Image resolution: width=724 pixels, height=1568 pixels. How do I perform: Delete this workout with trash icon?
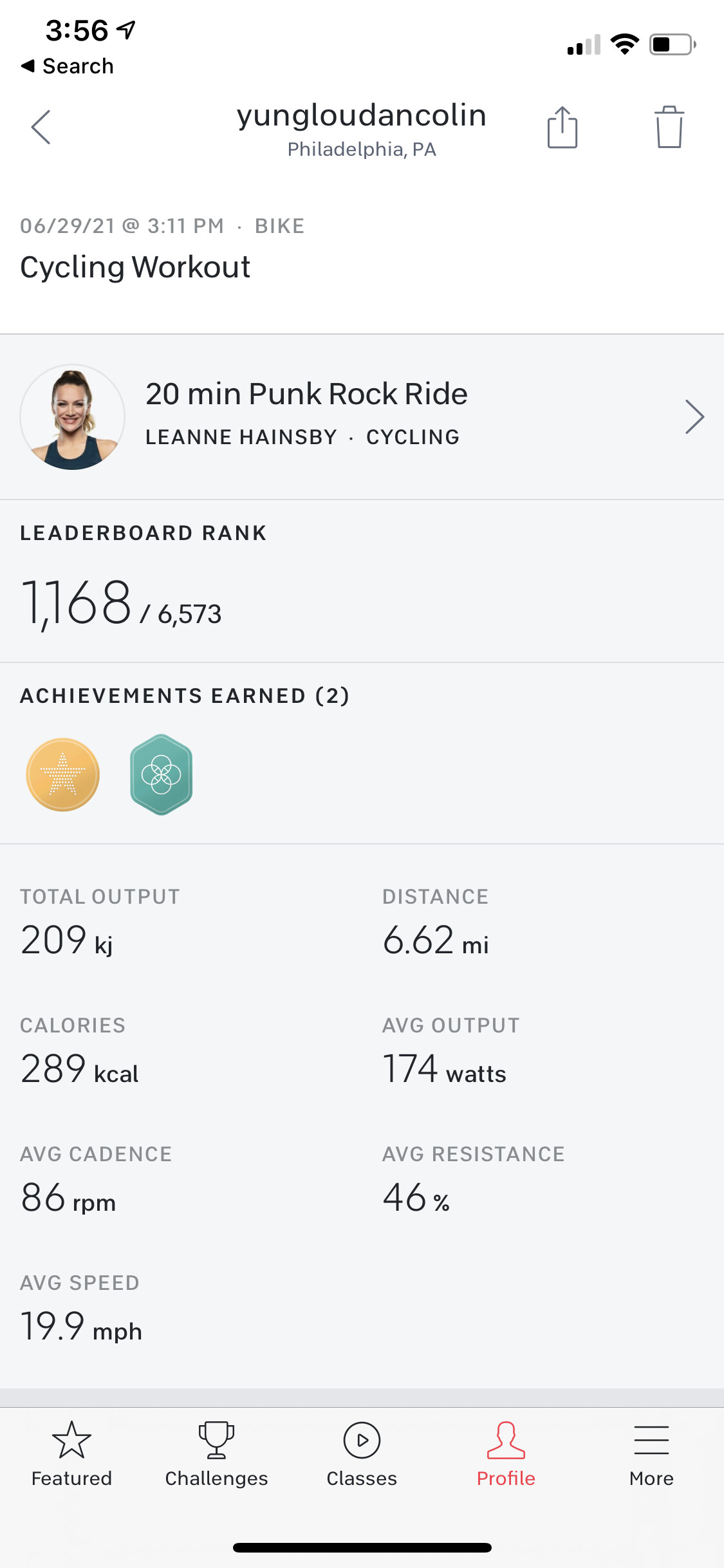click(x=669, y=127)
